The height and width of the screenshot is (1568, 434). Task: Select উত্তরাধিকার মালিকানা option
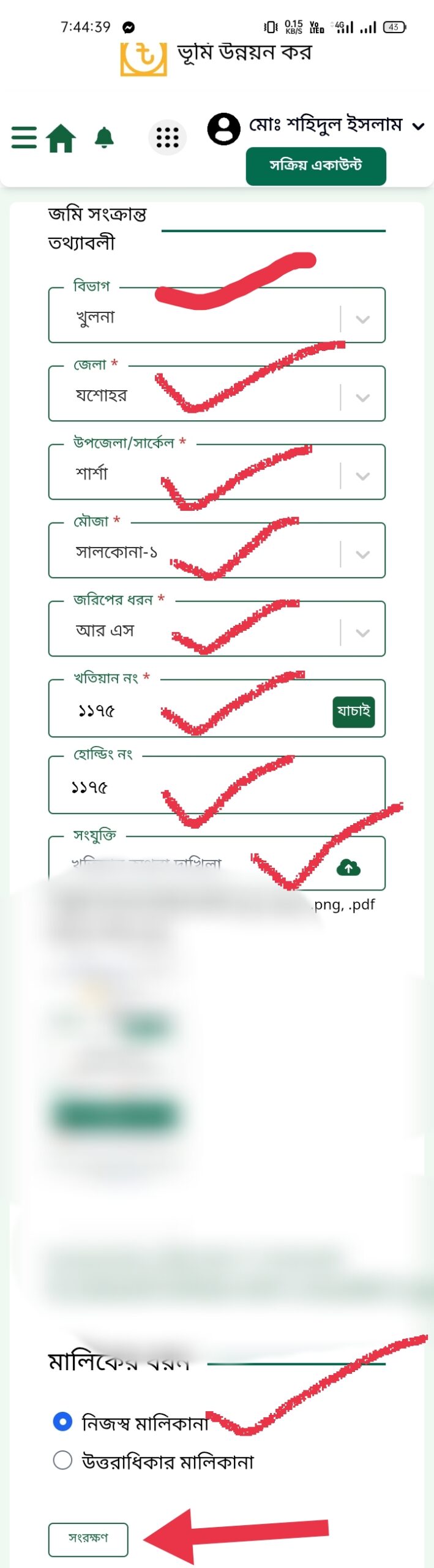pyautogui.click(x=62, y=1460)
